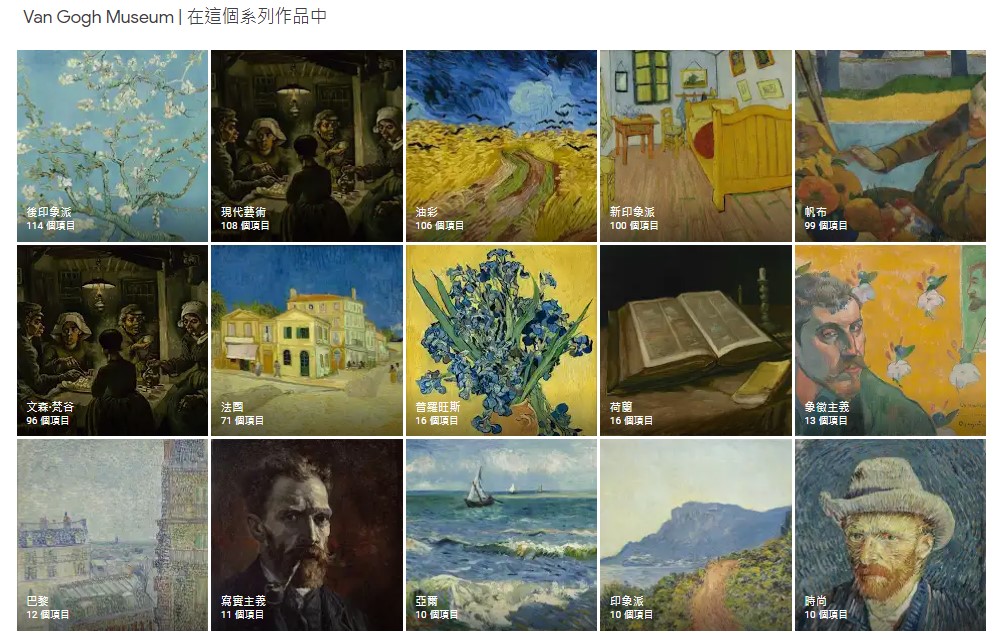The width and height of the screenshot is (1003, 633).
Task: Open the 象徵主義 tile
Action: coord(890,340)
